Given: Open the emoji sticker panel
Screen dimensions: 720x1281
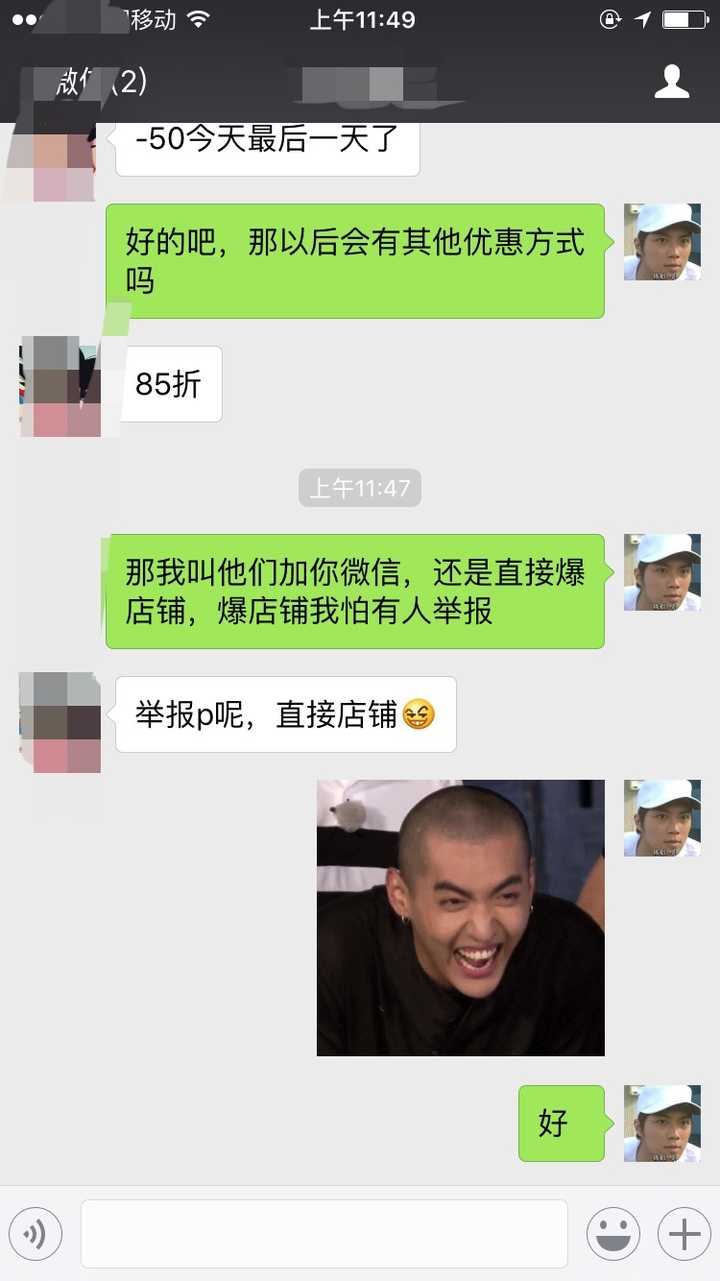Looking at the screenshot, I should [x=613, y=1235].
